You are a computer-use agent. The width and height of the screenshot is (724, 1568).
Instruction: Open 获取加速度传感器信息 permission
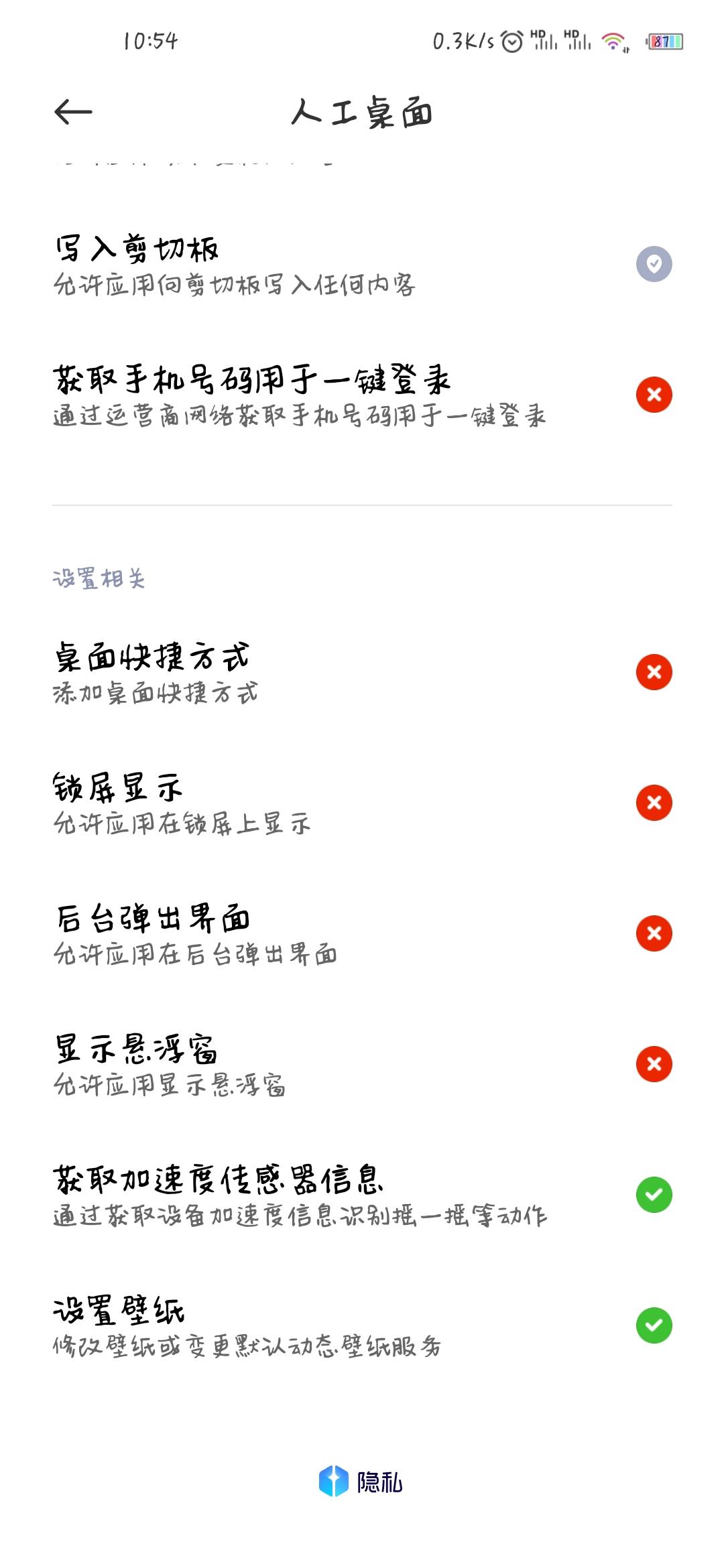[x=362, y=1195]
